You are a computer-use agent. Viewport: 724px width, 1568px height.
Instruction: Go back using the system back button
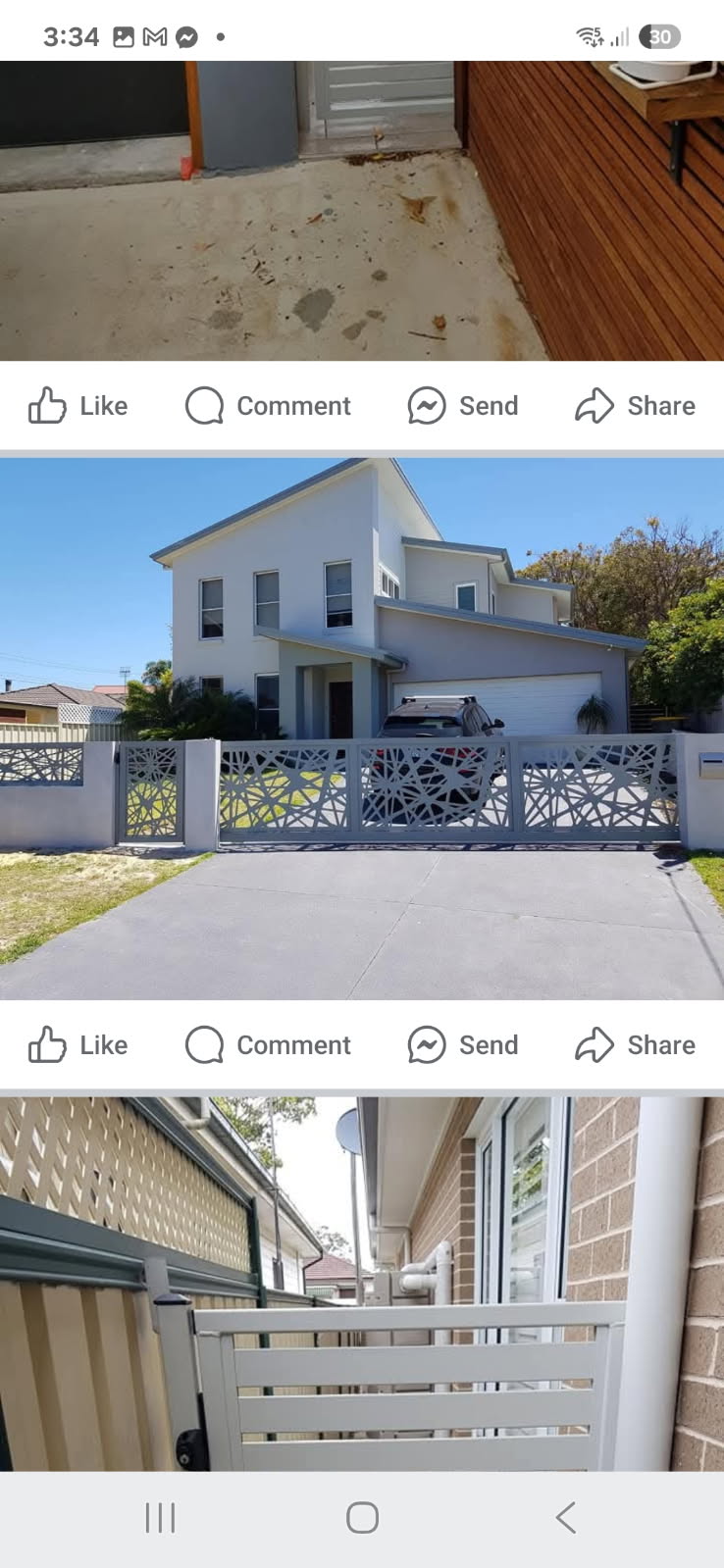click(x=565, y=1517)
